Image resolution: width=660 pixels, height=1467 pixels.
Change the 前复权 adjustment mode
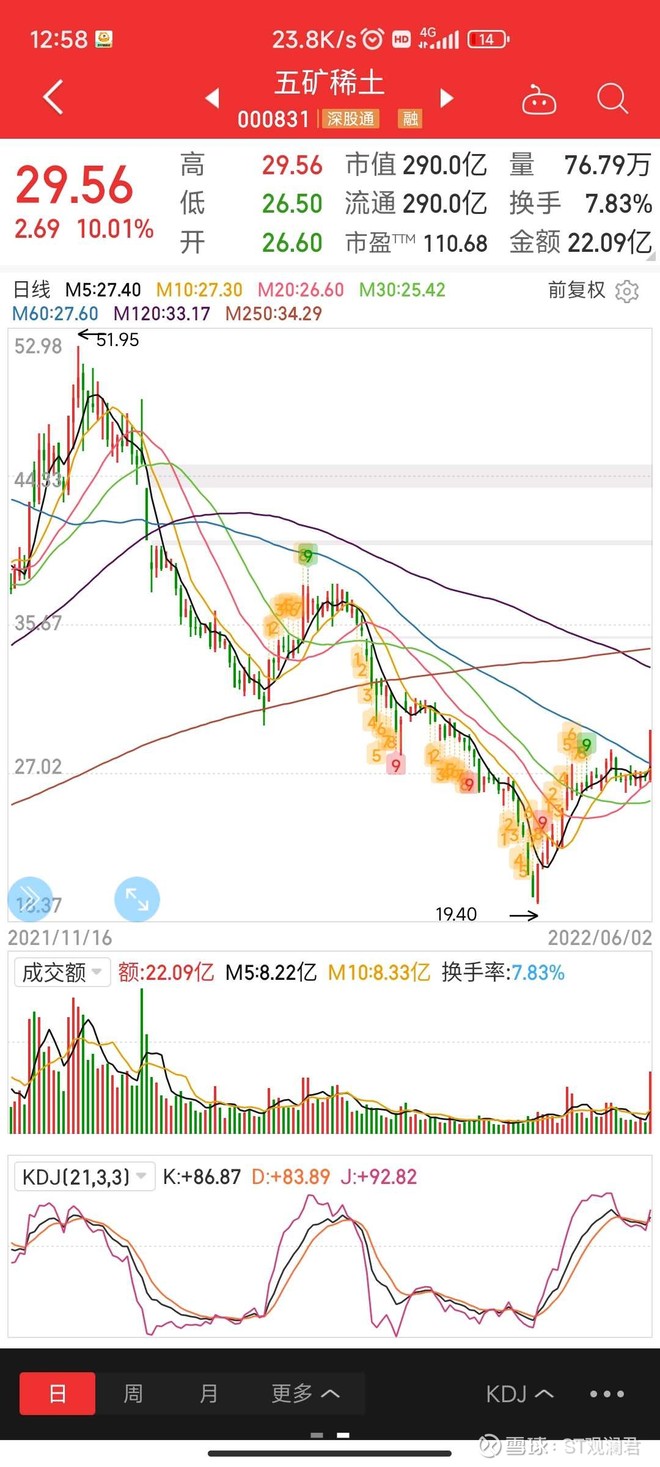[577, 291]
